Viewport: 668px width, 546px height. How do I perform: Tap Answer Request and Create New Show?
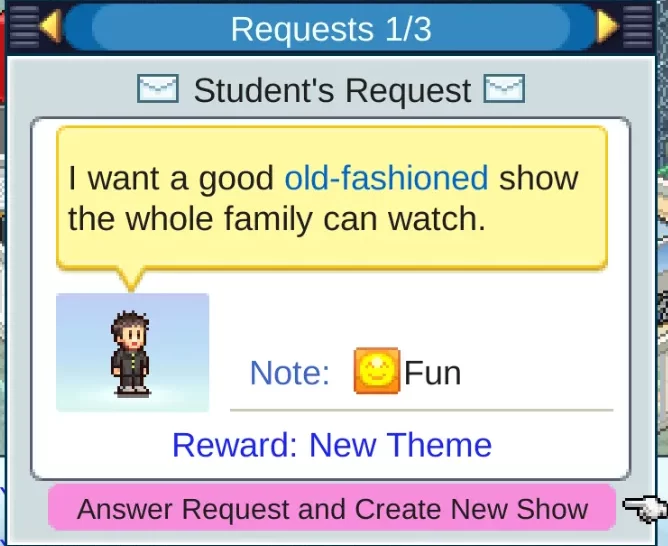pos(332,509)
